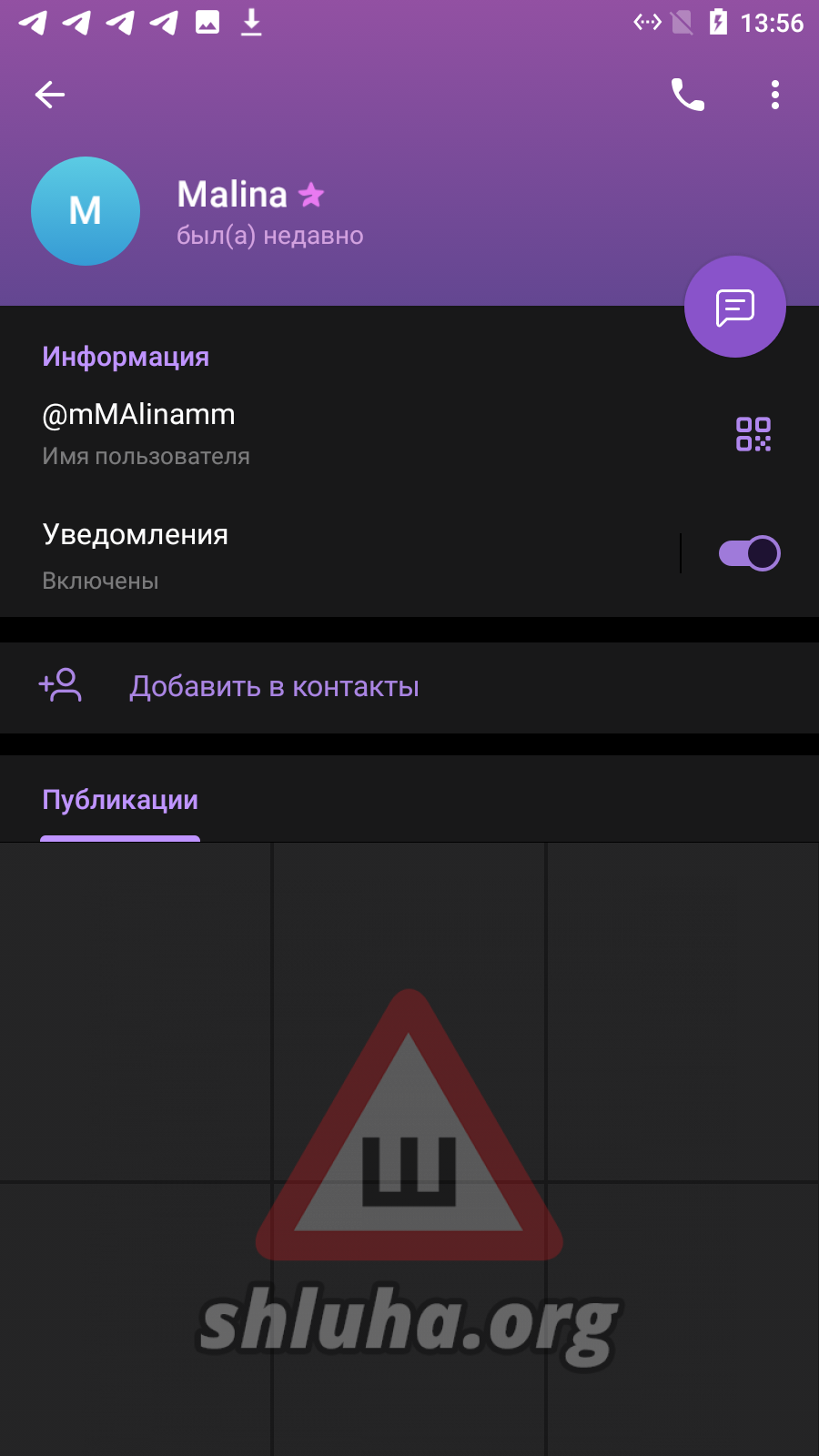Image resolution: width=819 pixels, height=1456 pixels.
Task: Select the Публикации tab
Action: [120, 801]
